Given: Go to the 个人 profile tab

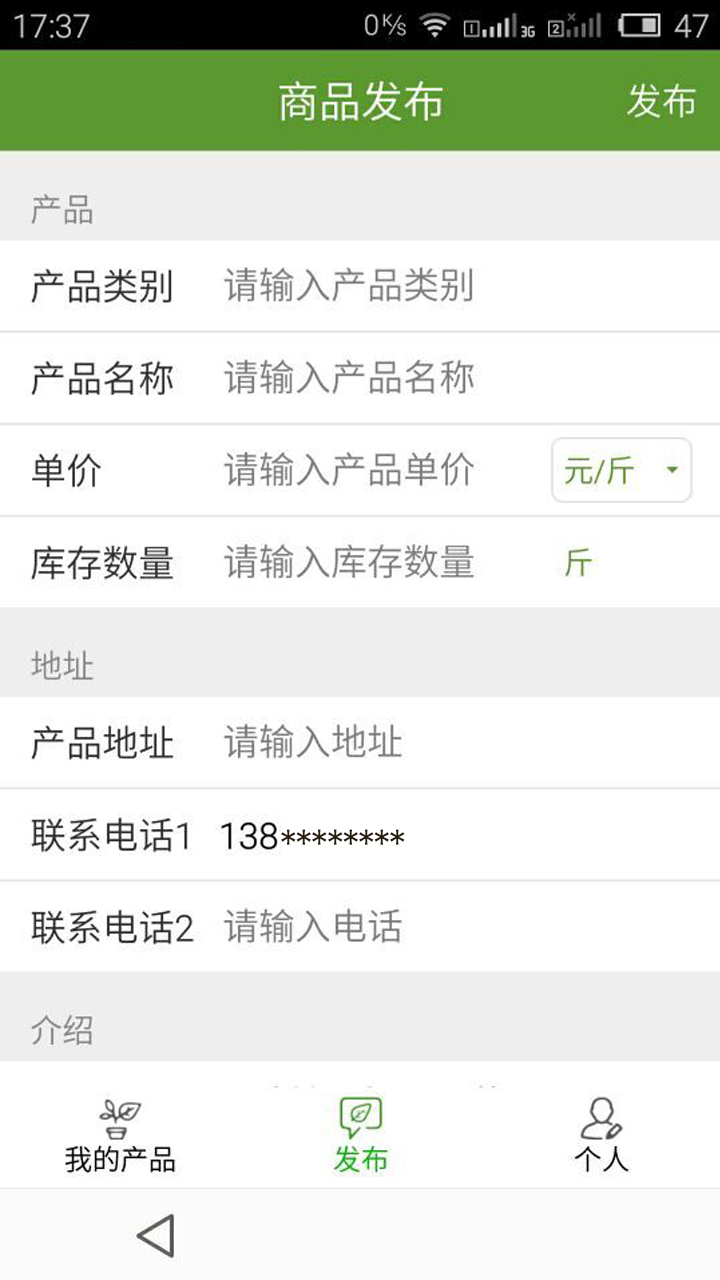Looking at the screenshot, I should click(601, 1135).
